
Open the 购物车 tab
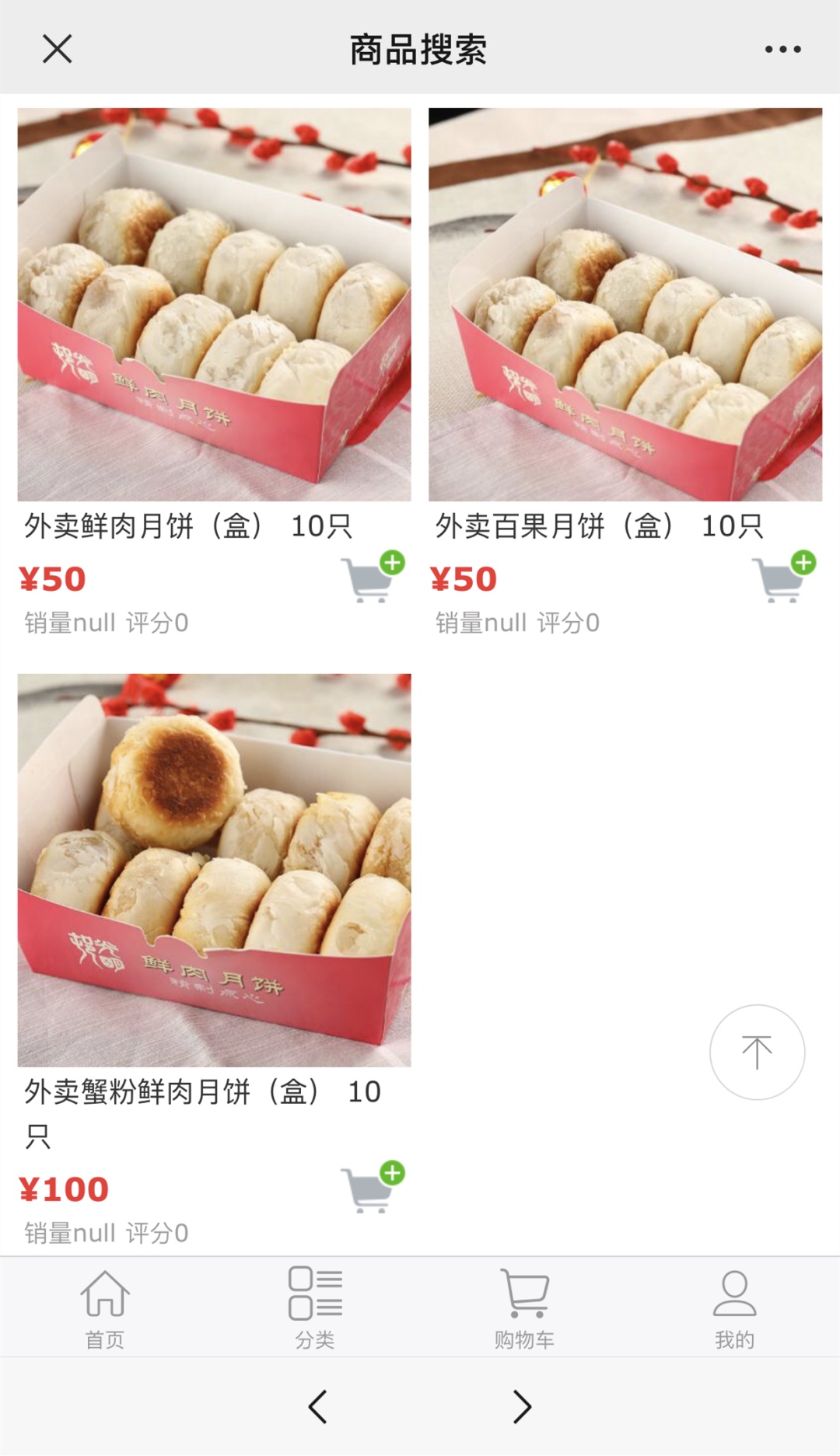tap(524, 1308)
